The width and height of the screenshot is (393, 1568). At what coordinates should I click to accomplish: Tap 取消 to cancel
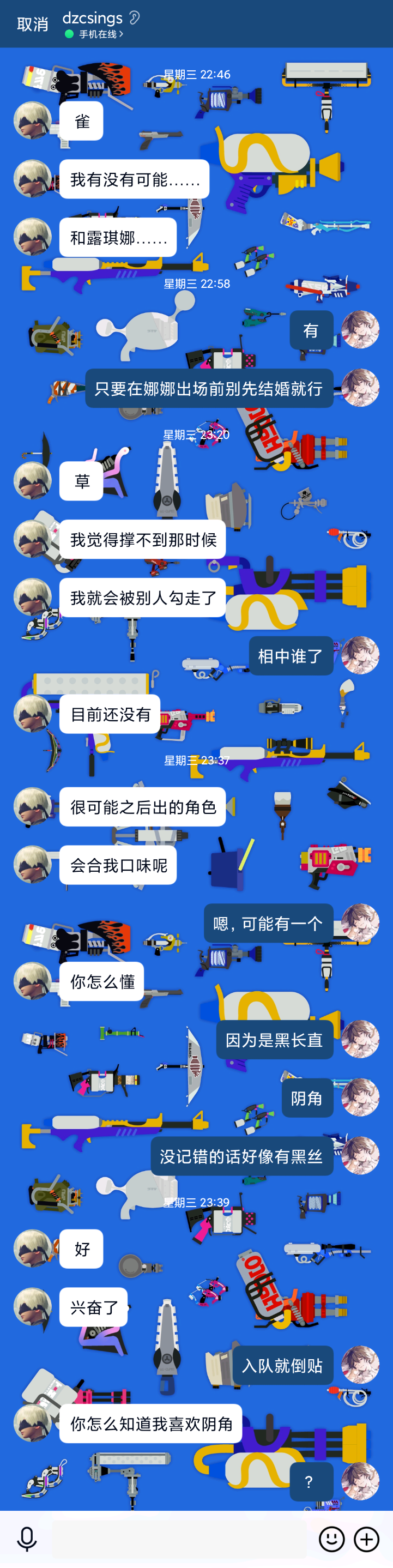click(x=32, y=25)
